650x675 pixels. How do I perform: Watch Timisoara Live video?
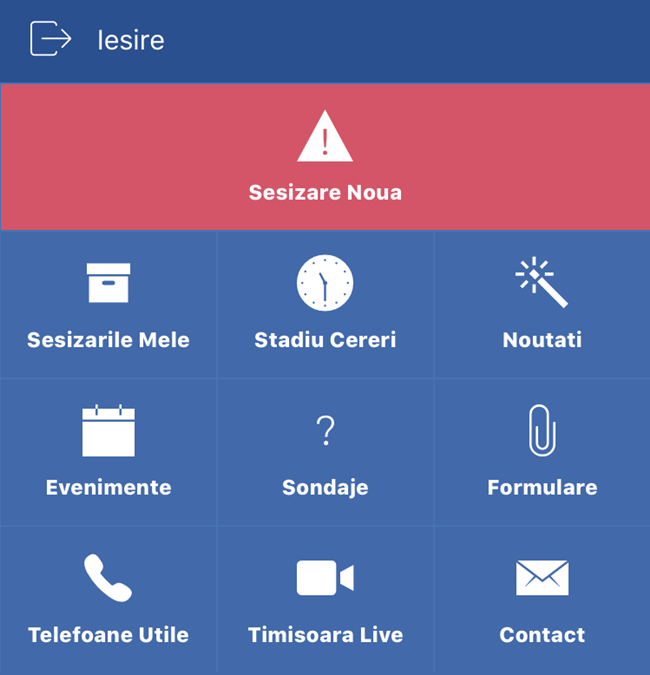tap(325, 600)
